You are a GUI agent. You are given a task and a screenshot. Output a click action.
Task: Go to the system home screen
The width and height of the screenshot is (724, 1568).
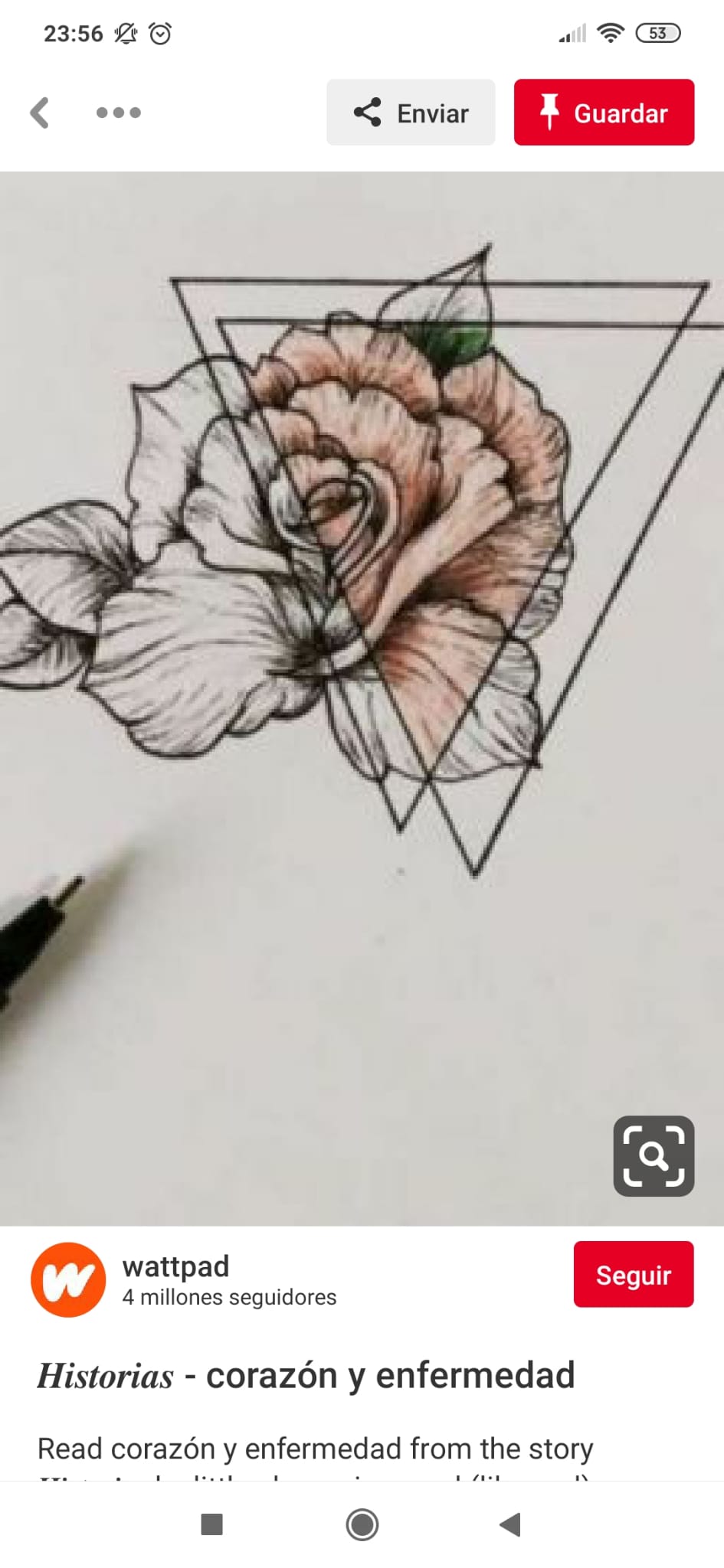[x=362, y=1524]
